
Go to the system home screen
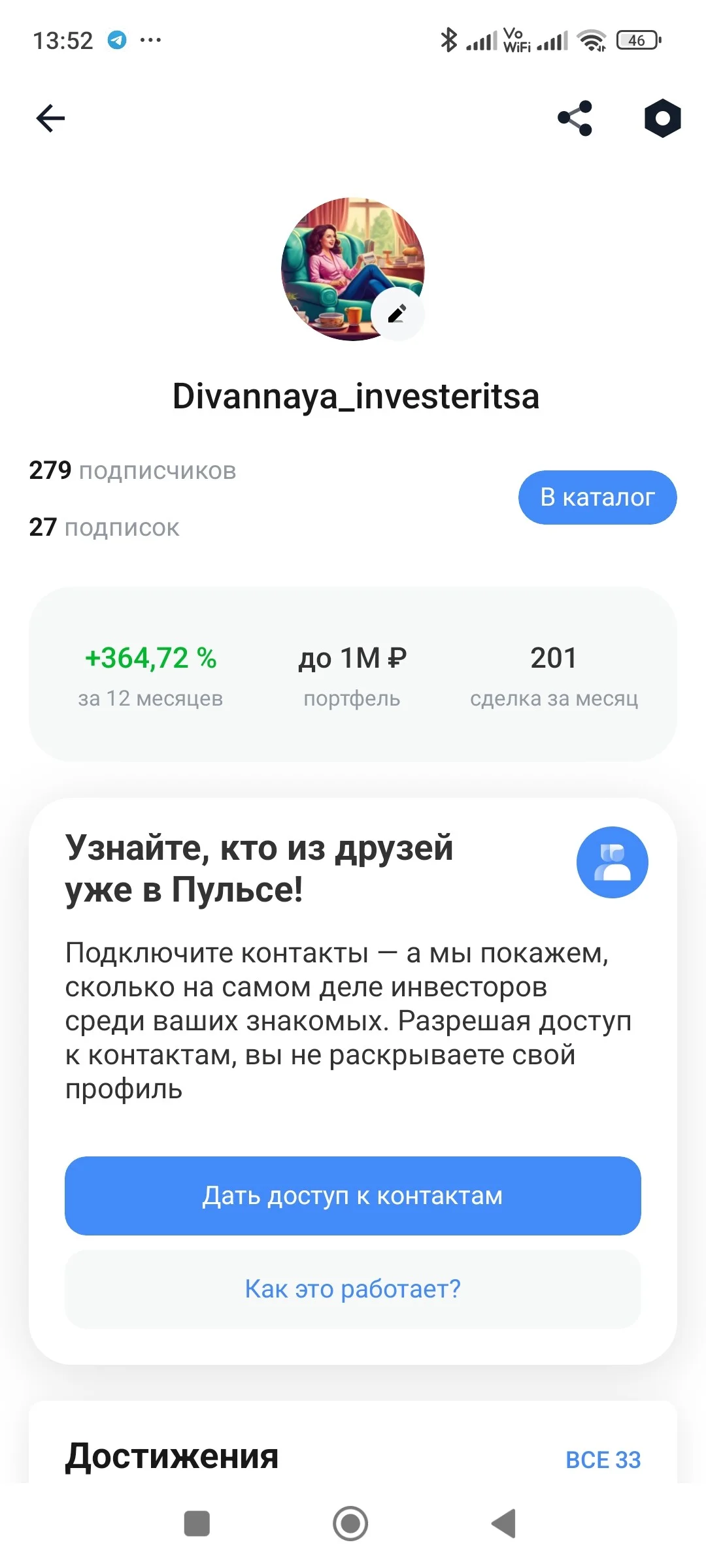pyautogui.click(x=350, y=1524)
